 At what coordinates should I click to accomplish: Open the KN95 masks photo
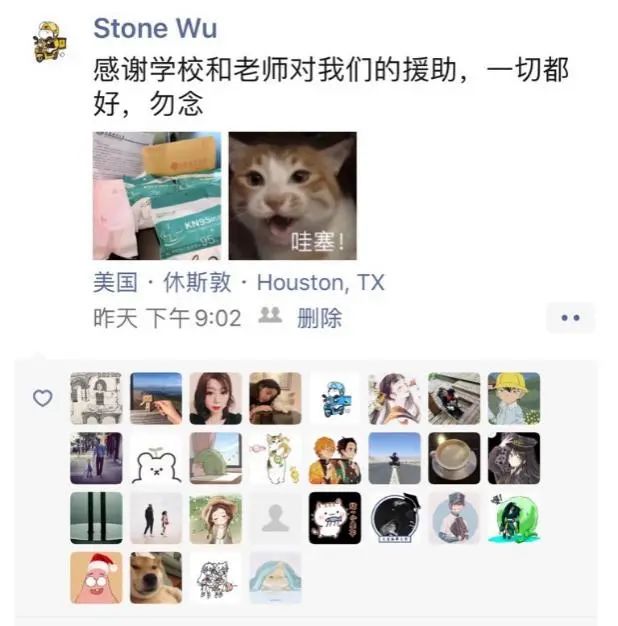[157, 196]
